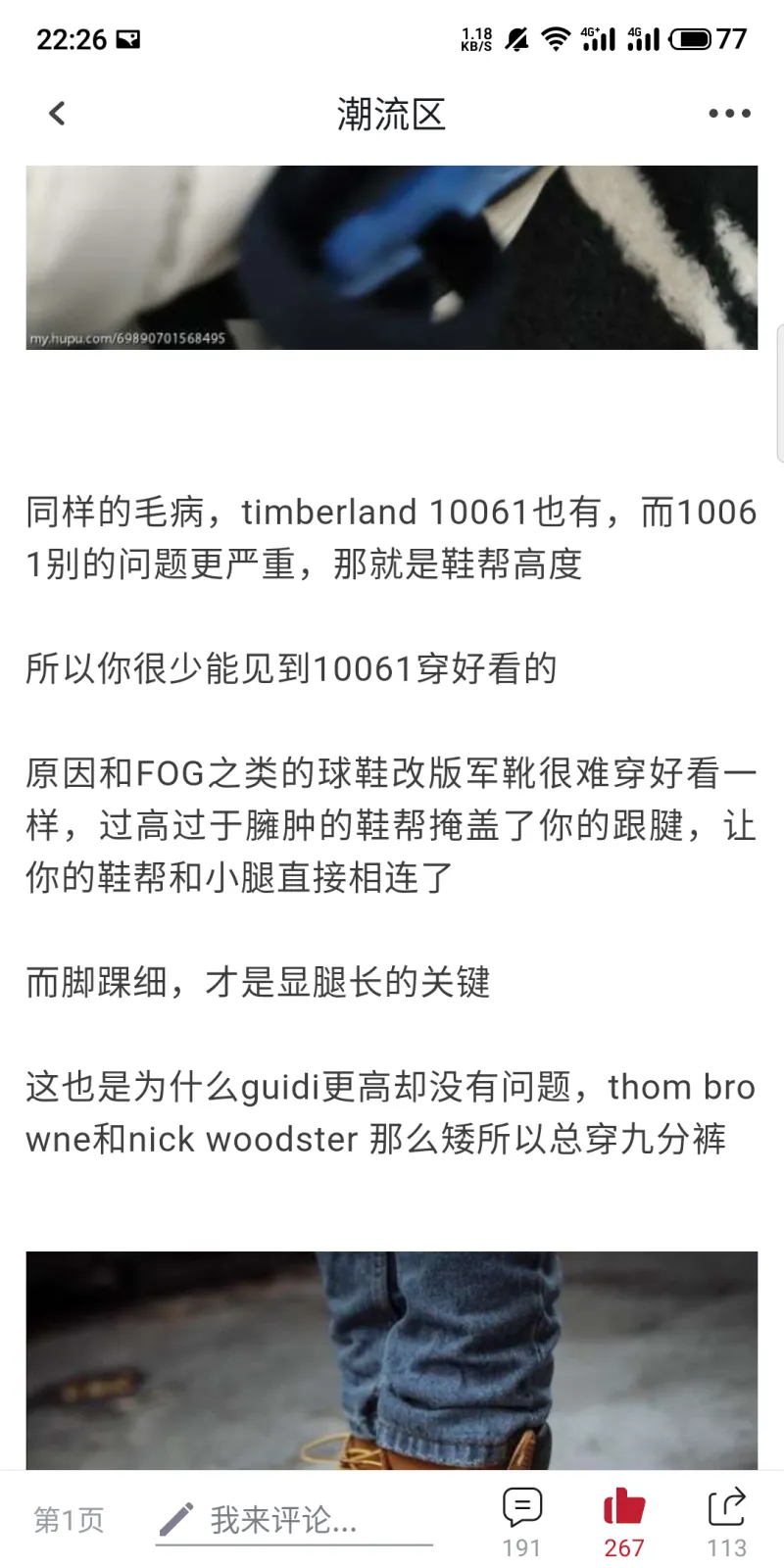Open the photo of jeans and boots
Viewport: 784px width, 1568px height.
pyautogui.click(x=392, y=1360)
